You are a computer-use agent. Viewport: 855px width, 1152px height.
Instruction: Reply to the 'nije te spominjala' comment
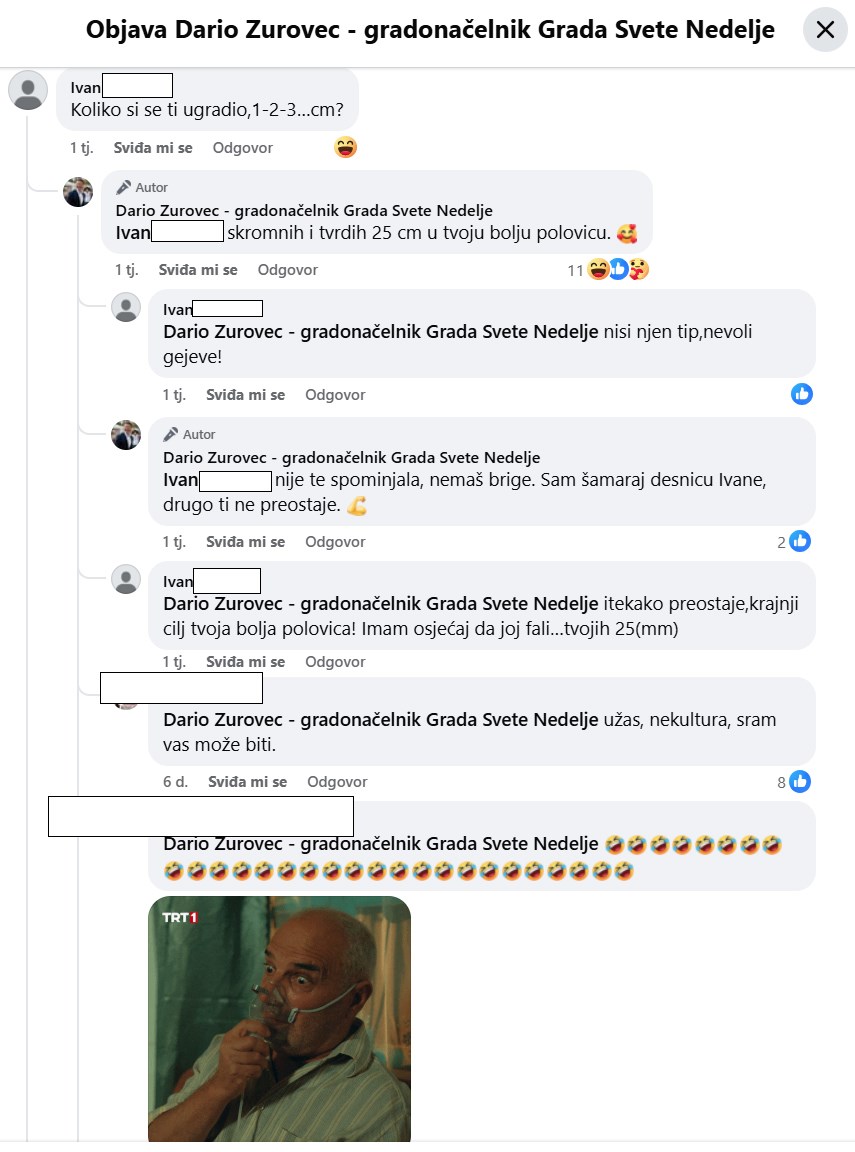335,542
